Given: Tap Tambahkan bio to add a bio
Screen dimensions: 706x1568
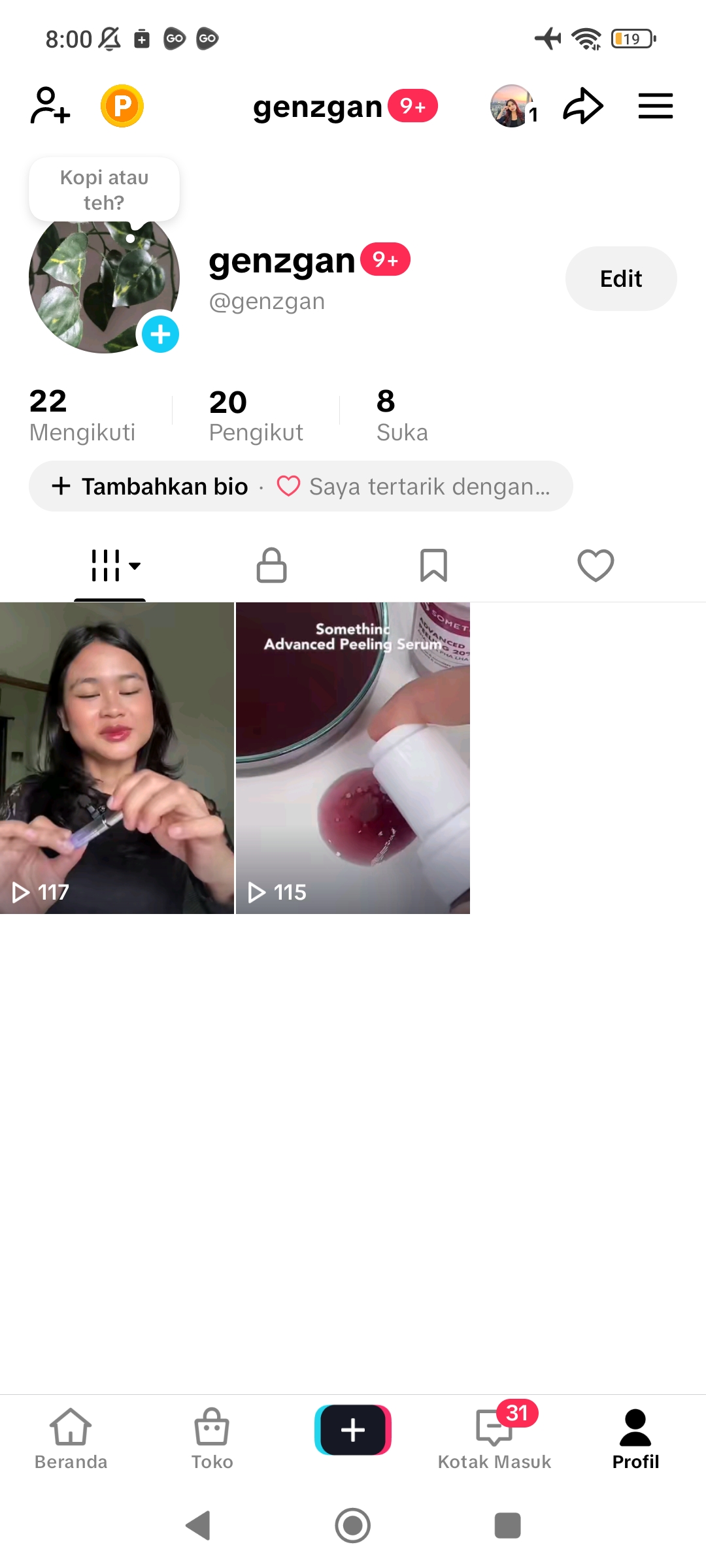Looking at the screenshot, I should (150, 486).
